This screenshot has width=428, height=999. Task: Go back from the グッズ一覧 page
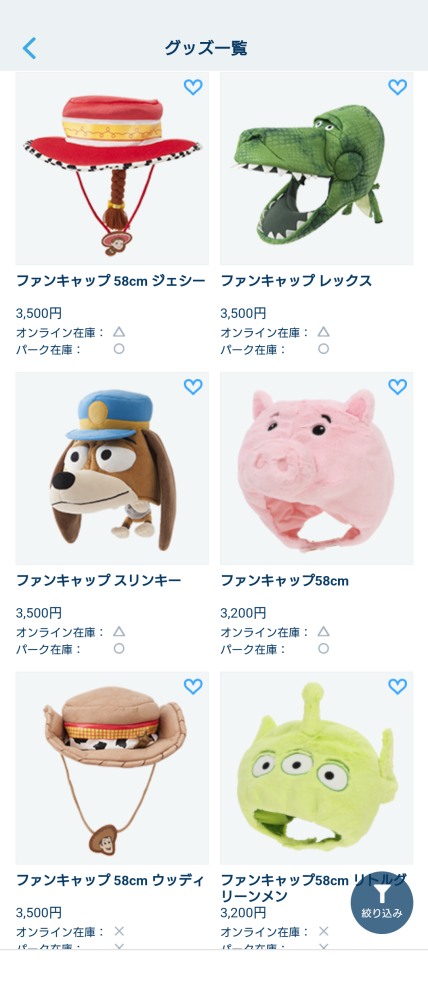click(29, 48)
